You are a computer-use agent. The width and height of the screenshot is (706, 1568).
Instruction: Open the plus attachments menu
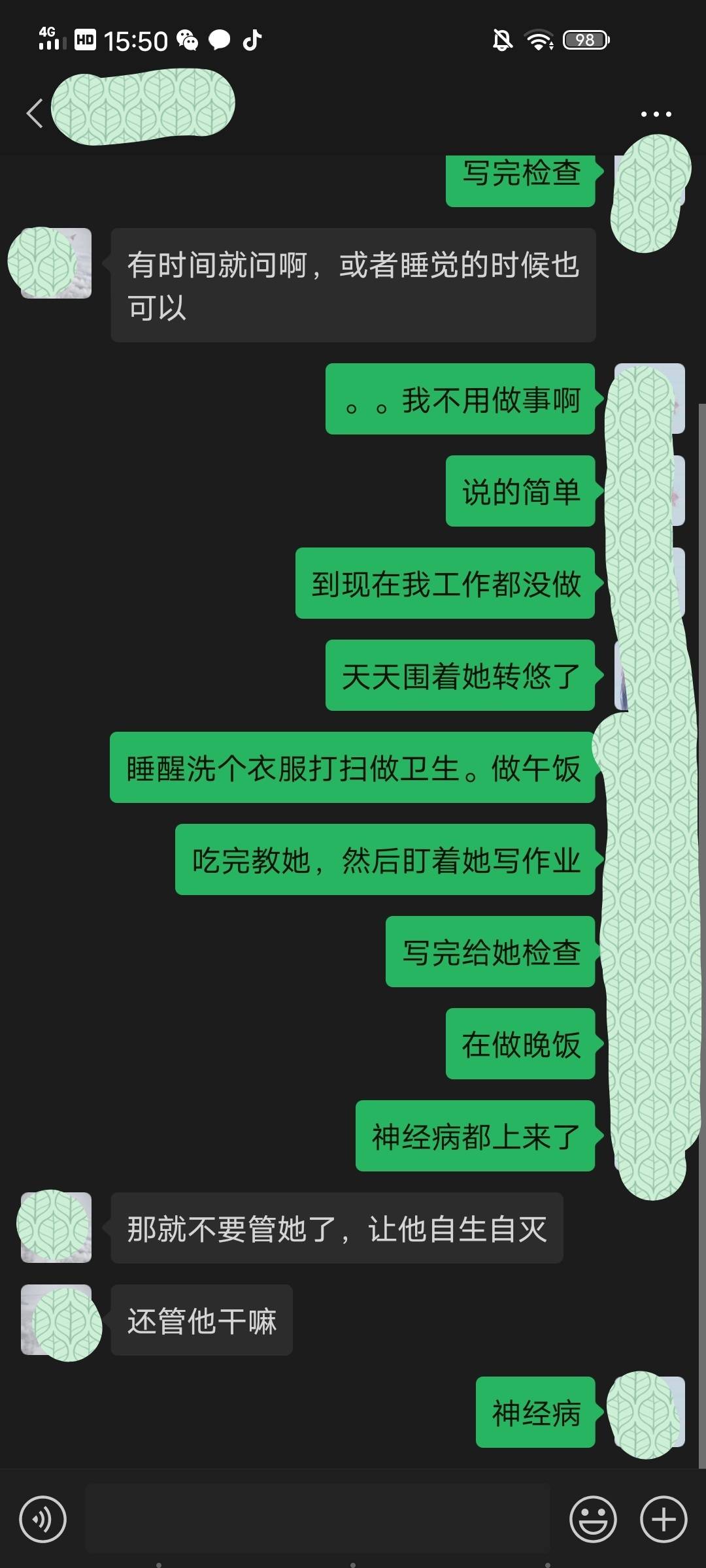tap(663, 1519)
